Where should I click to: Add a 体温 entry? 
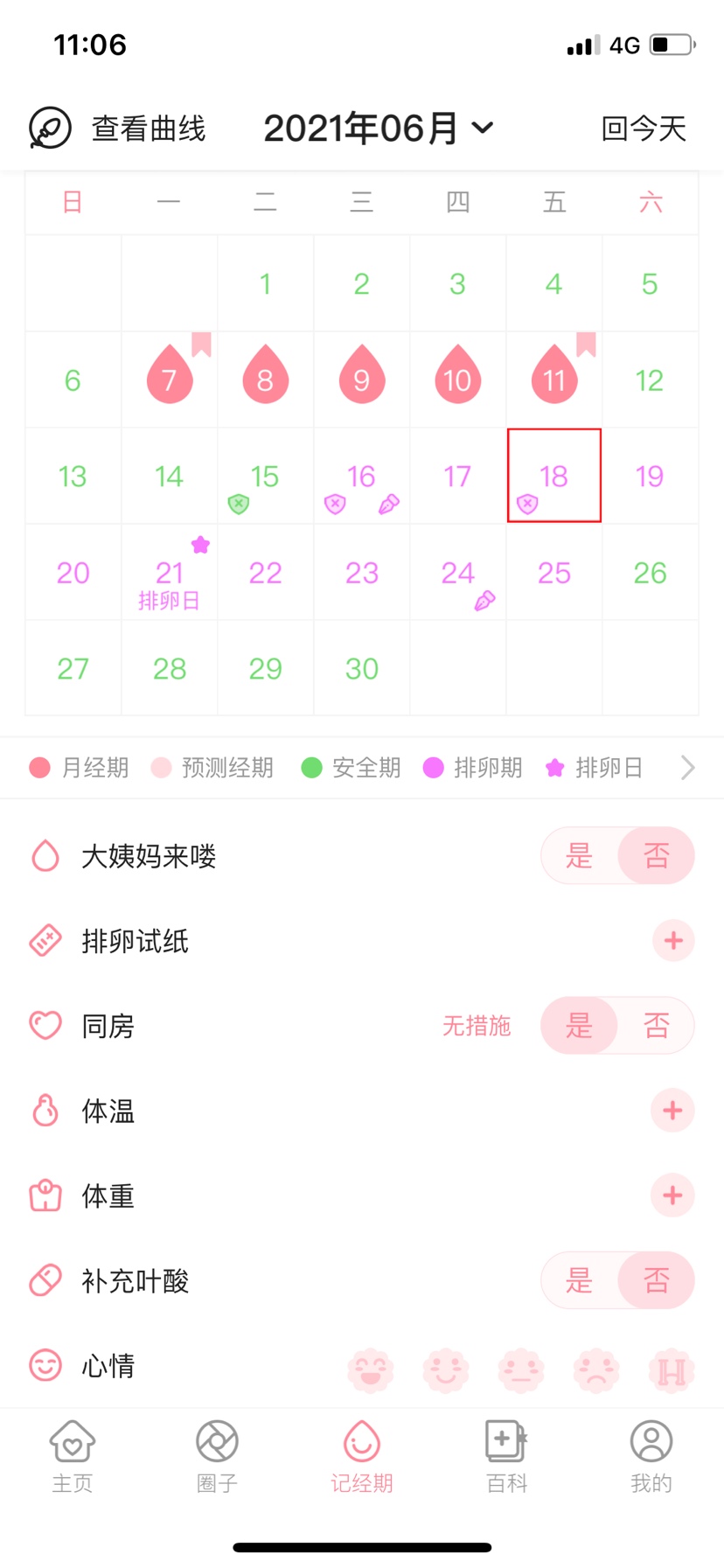pos(672,1111)
